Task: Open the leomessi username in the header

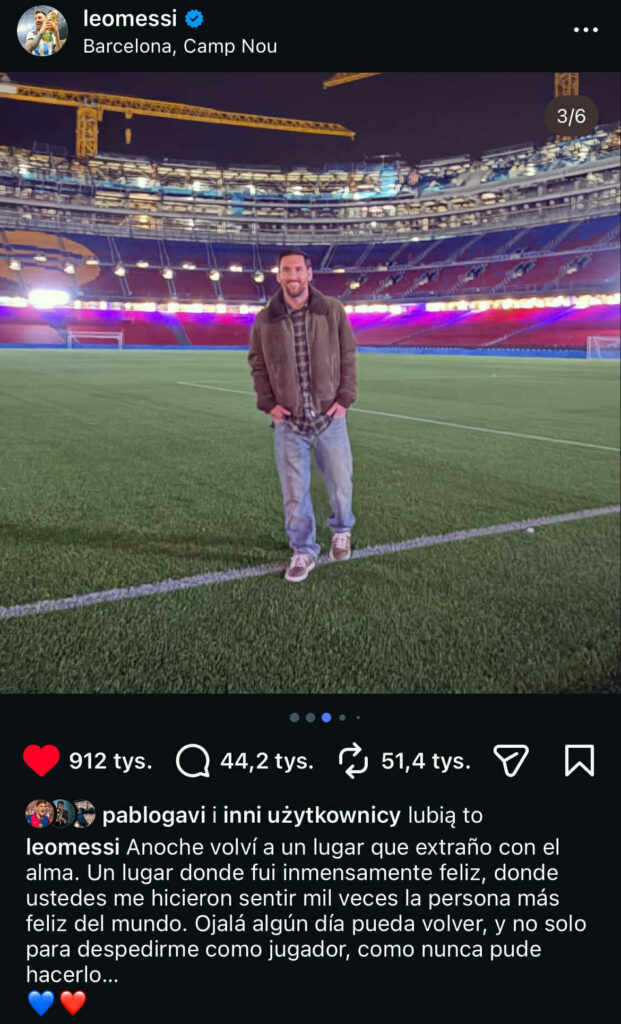Action: [x=129, y=19]
